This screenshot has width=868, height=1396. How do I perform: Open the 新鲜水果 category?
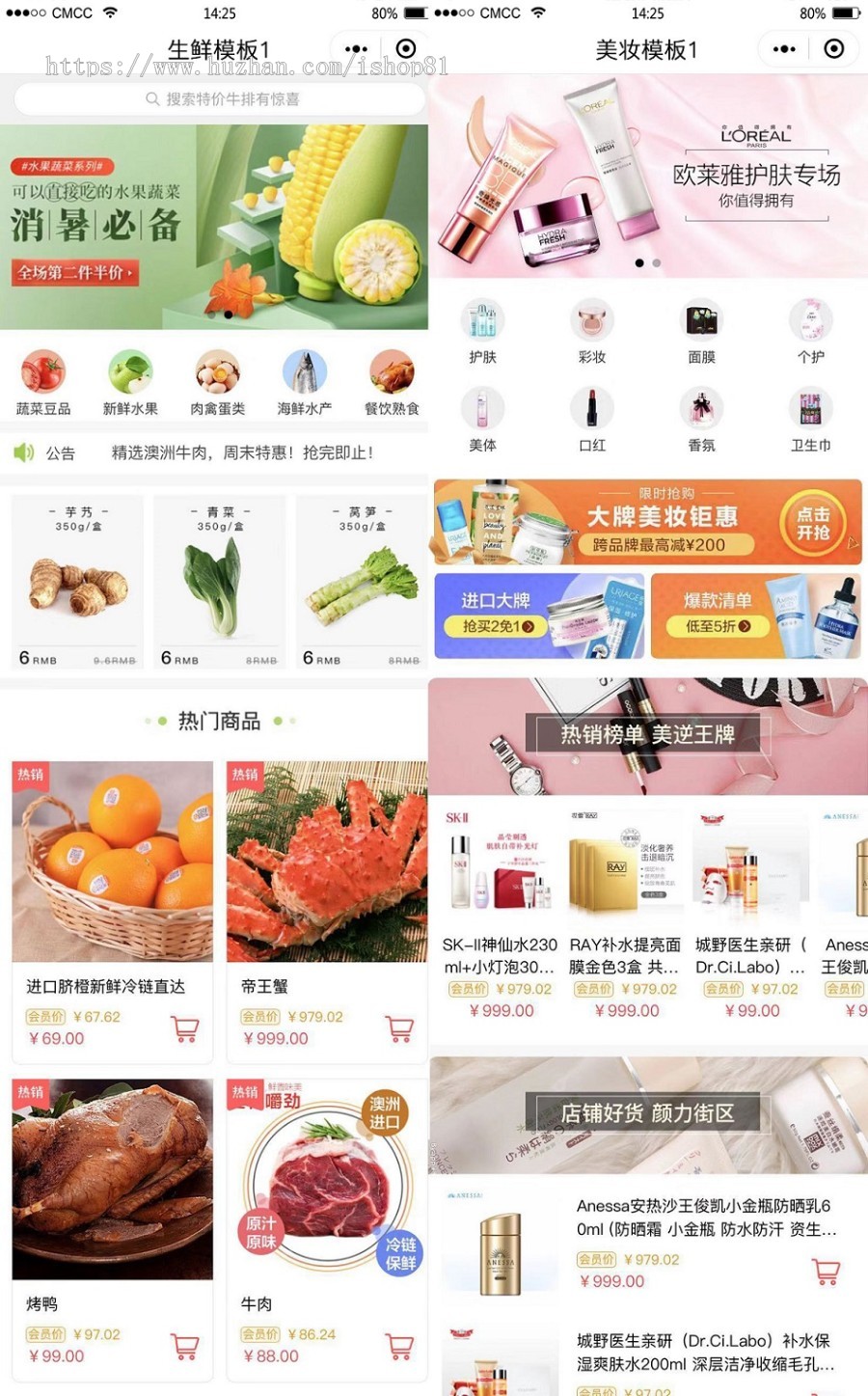point(130,374)
